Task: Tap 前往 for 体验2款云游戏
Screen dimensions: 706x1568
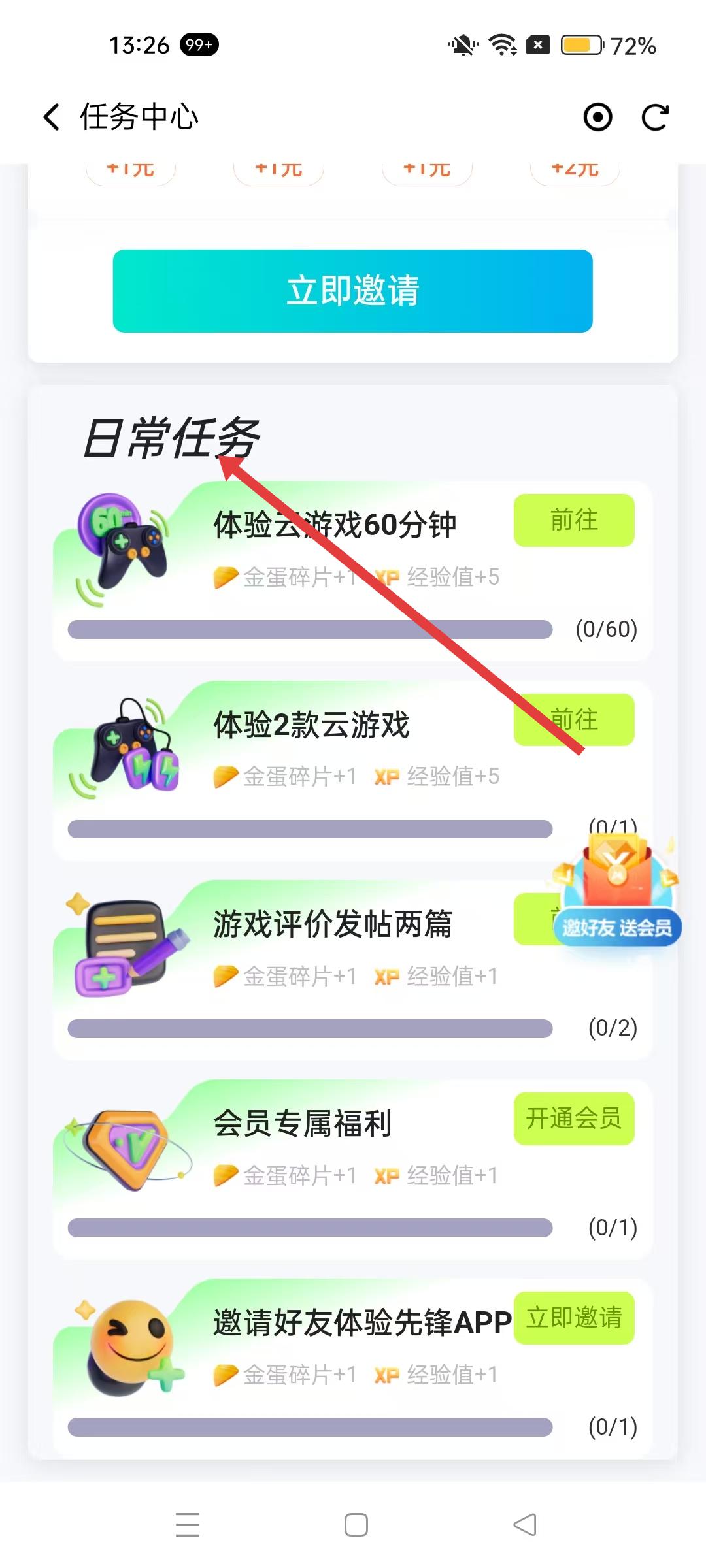Action: (574, 719)
